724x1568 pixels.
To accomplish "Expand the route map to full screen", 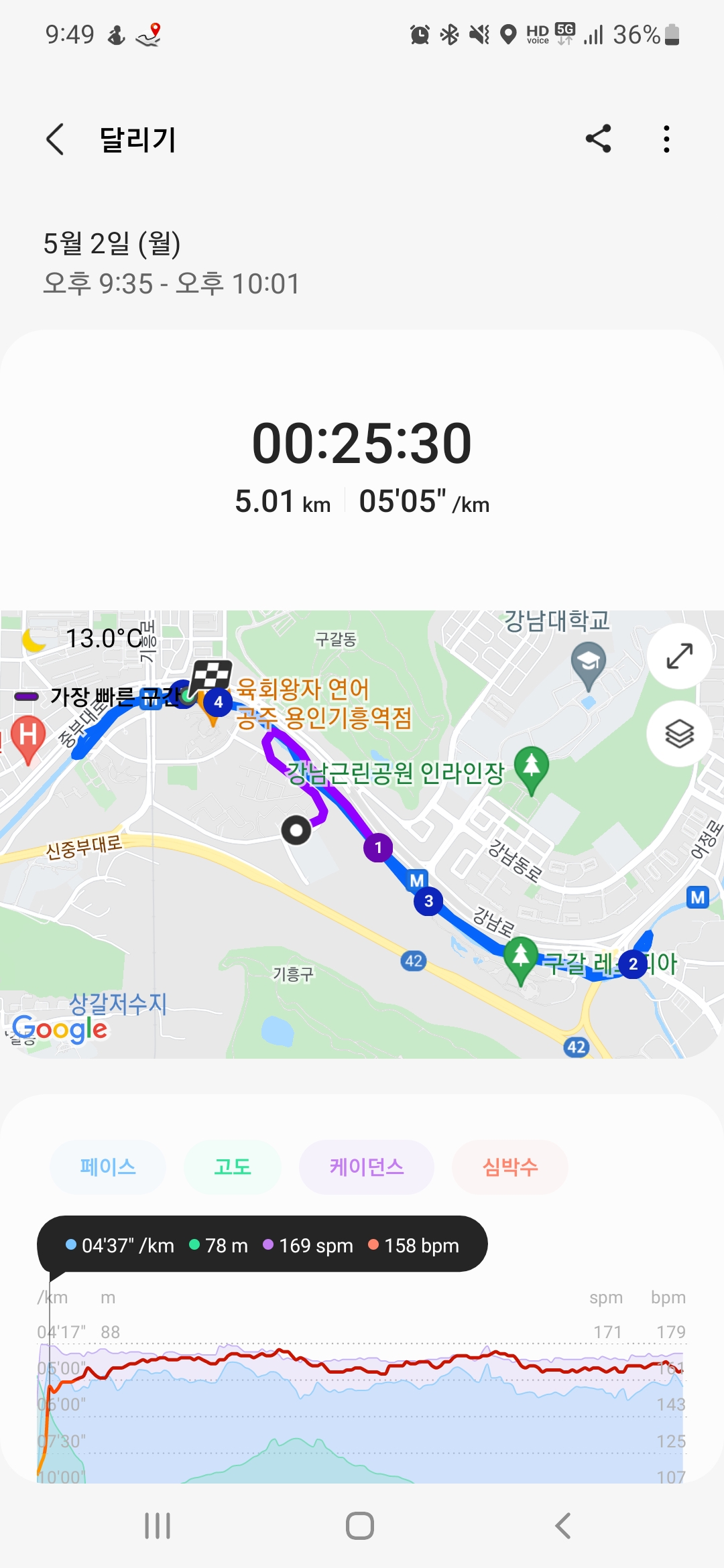I will [x=679, y=656].
